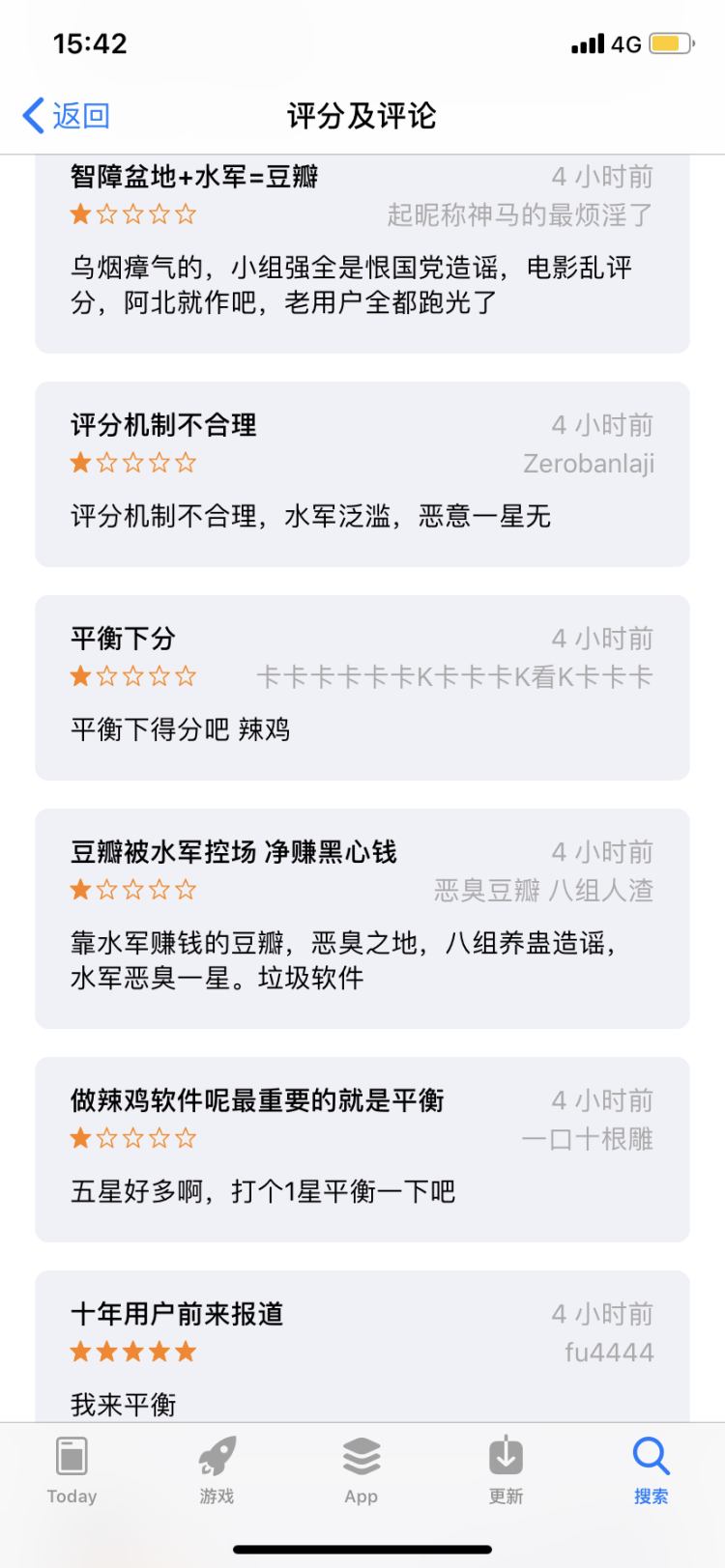
Task: Tap the fifth star of fu4444's review
Action: (187, 1352)
